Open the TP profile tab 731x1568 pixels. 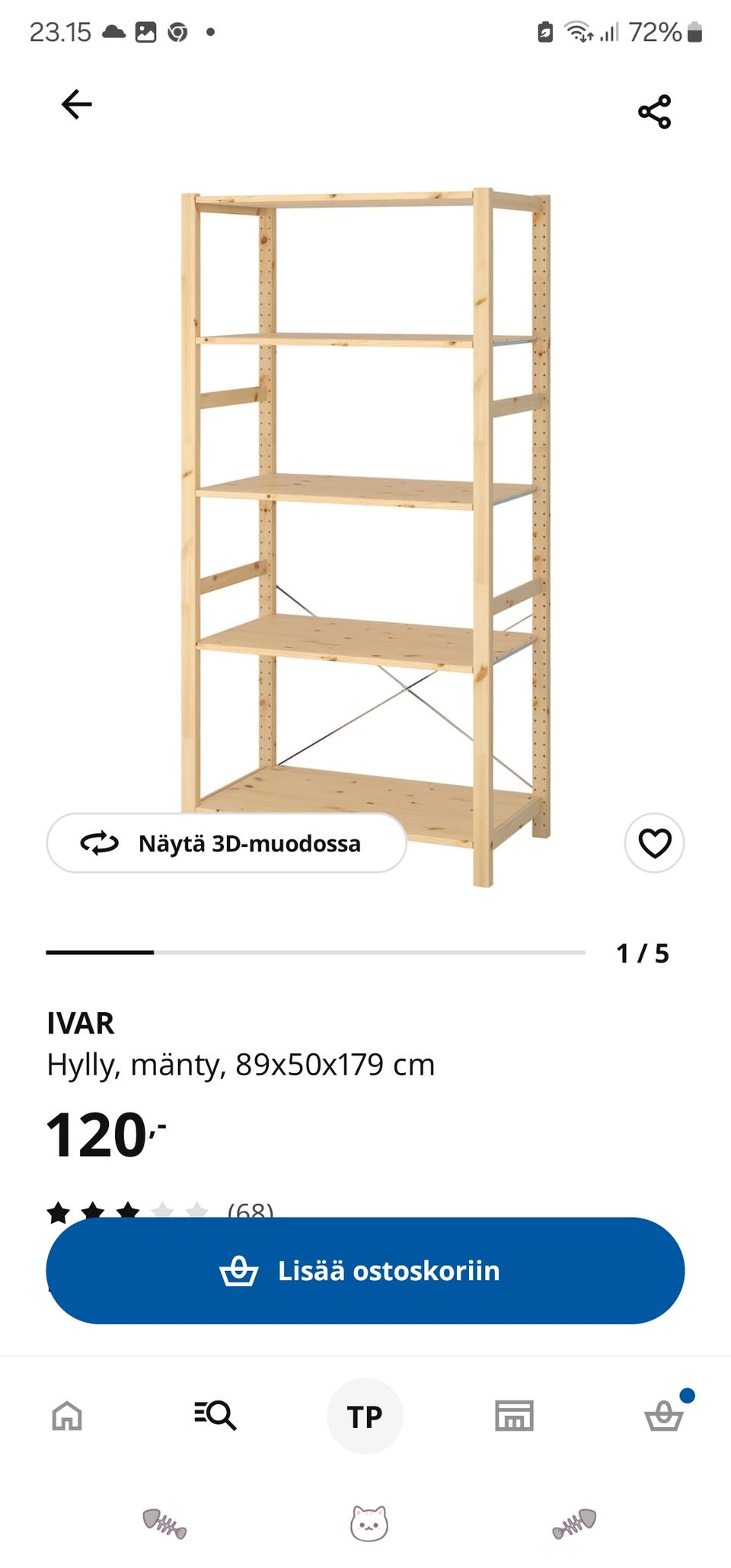tap(365, 1416)
